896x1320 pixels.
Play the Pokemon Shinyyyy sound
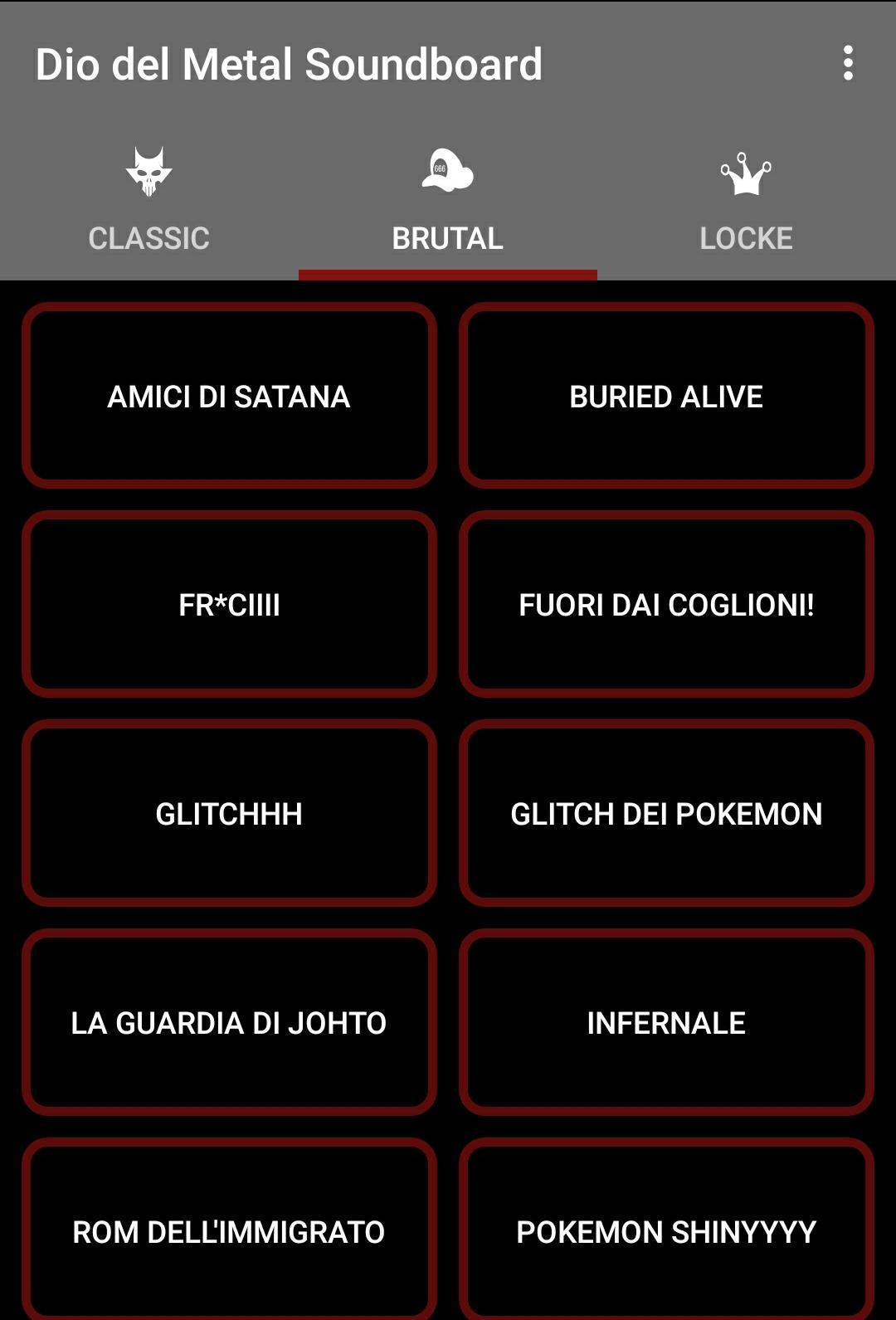[666, 1230]
